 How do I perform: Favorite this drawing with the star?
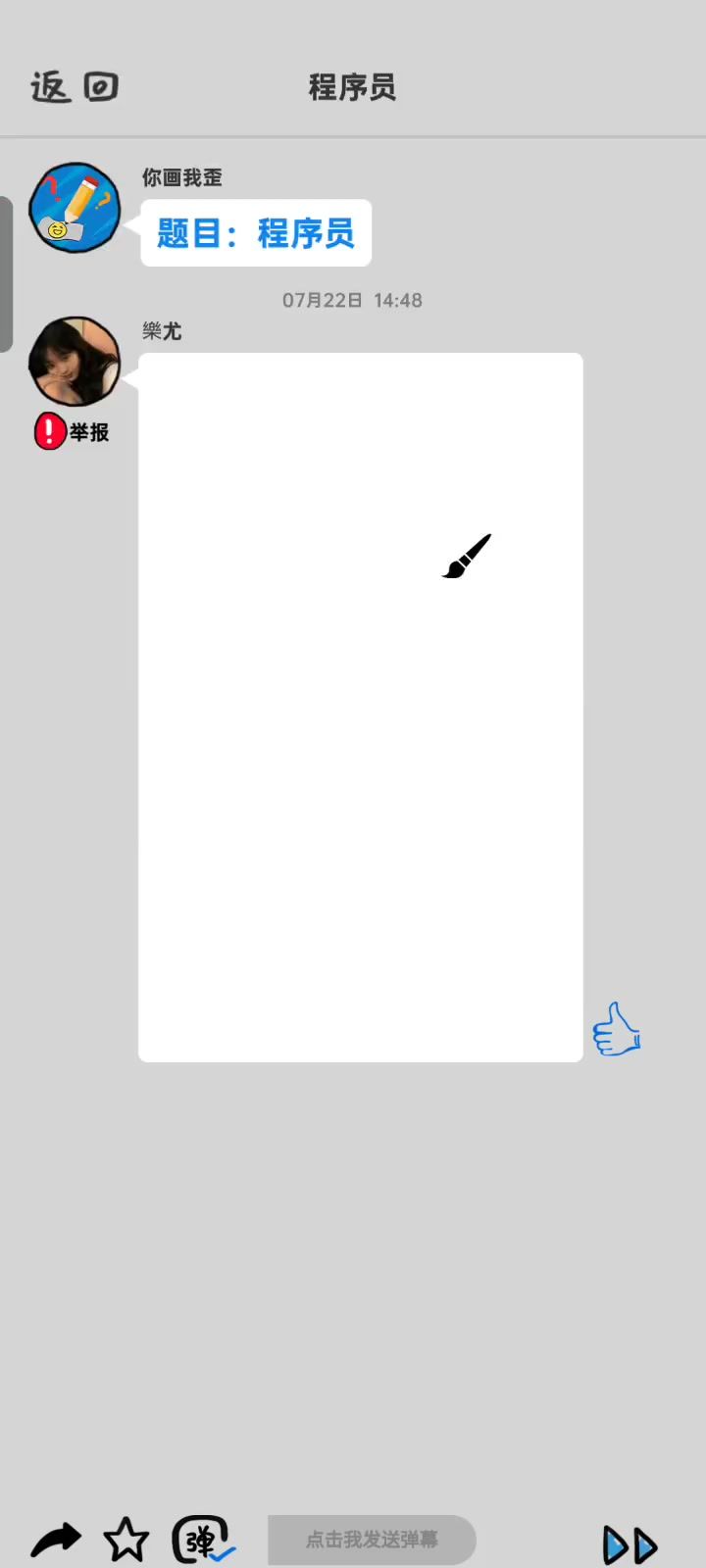tap(126, 1540)
